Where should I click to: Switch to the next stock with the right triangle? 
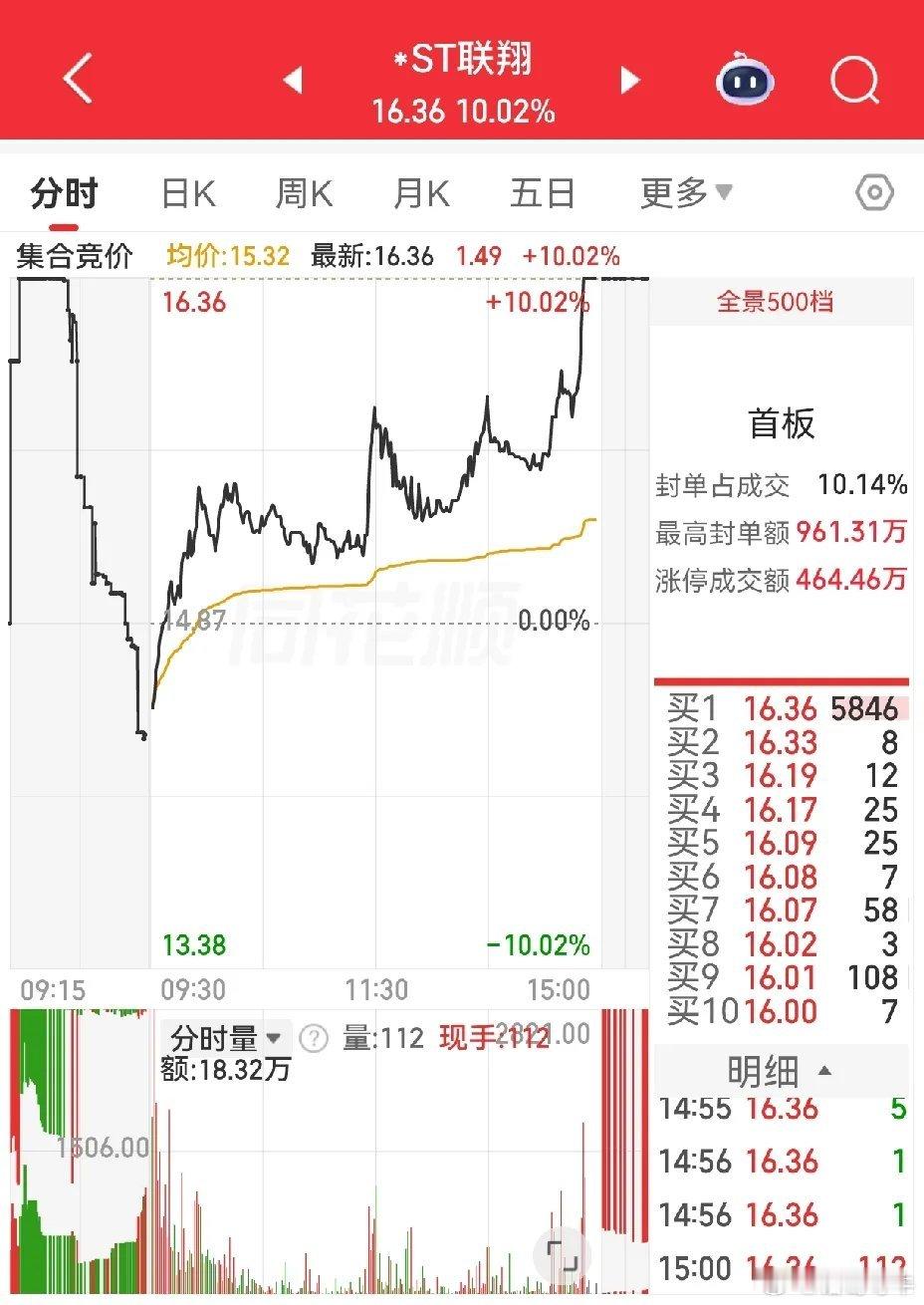[630, 80]
